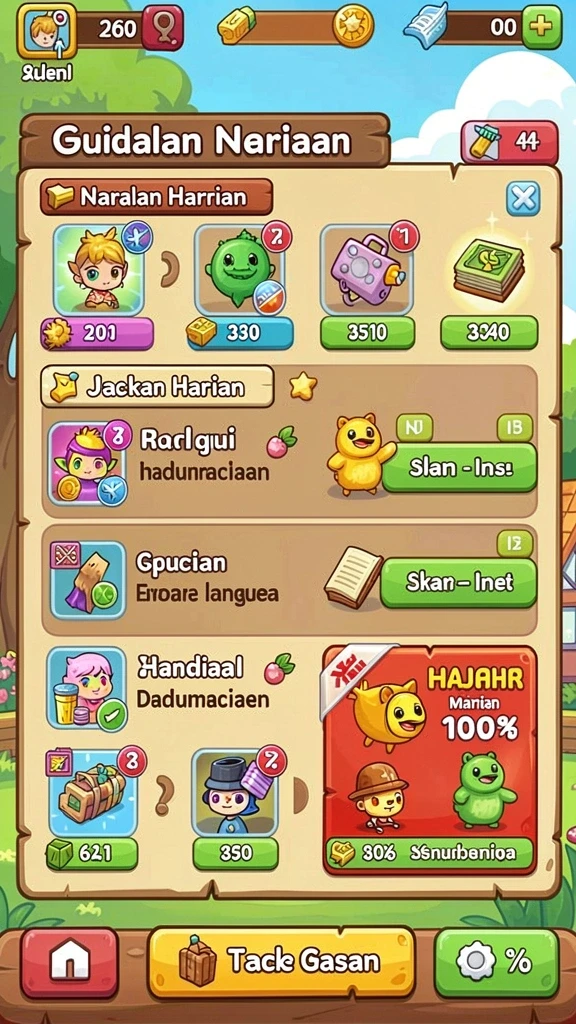576x1024 pixels.
Task: Open the player avatar profile
Action: tap(47, 31)
